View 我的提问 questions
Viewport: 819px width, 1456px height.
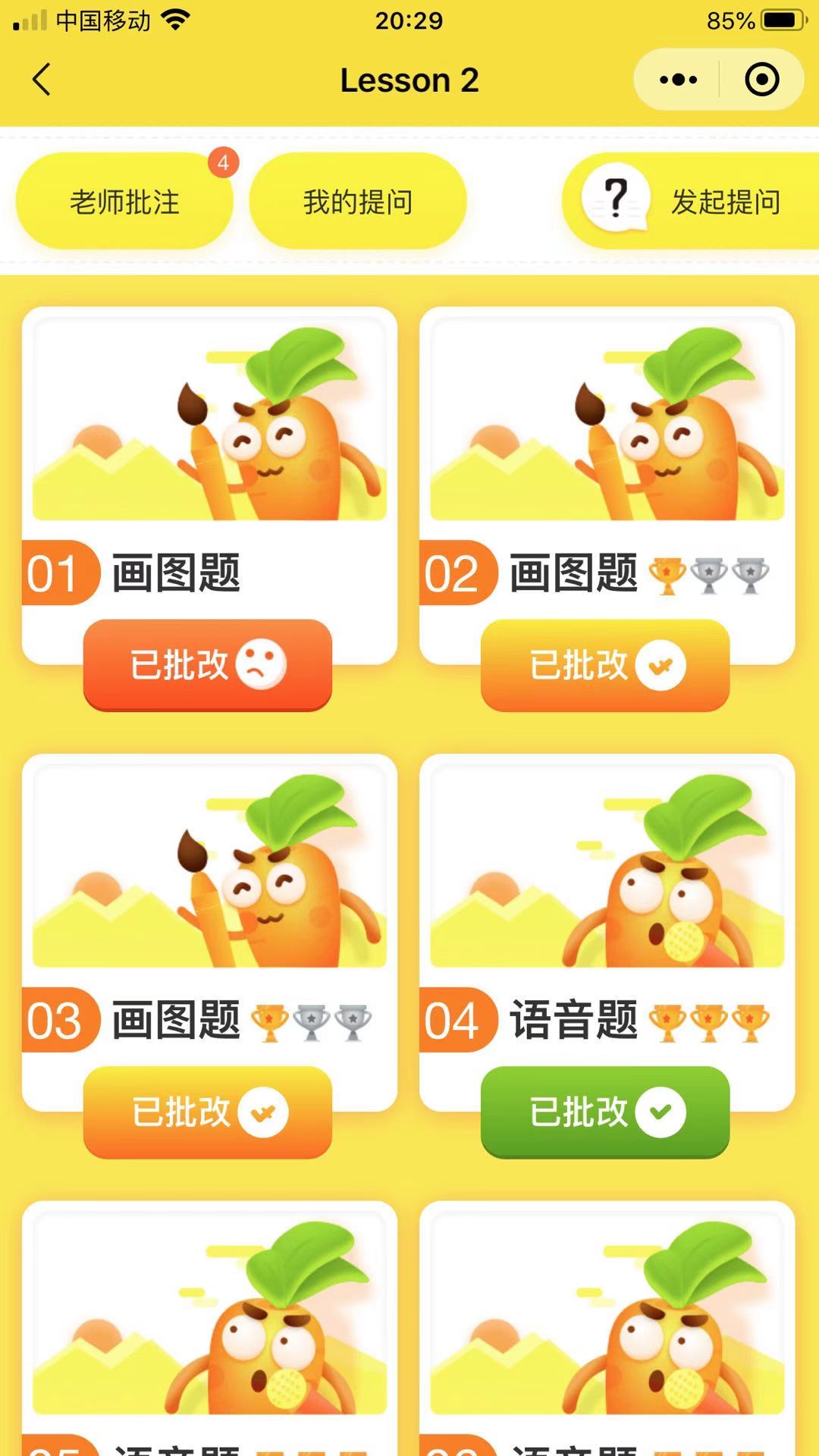(358, 202)
